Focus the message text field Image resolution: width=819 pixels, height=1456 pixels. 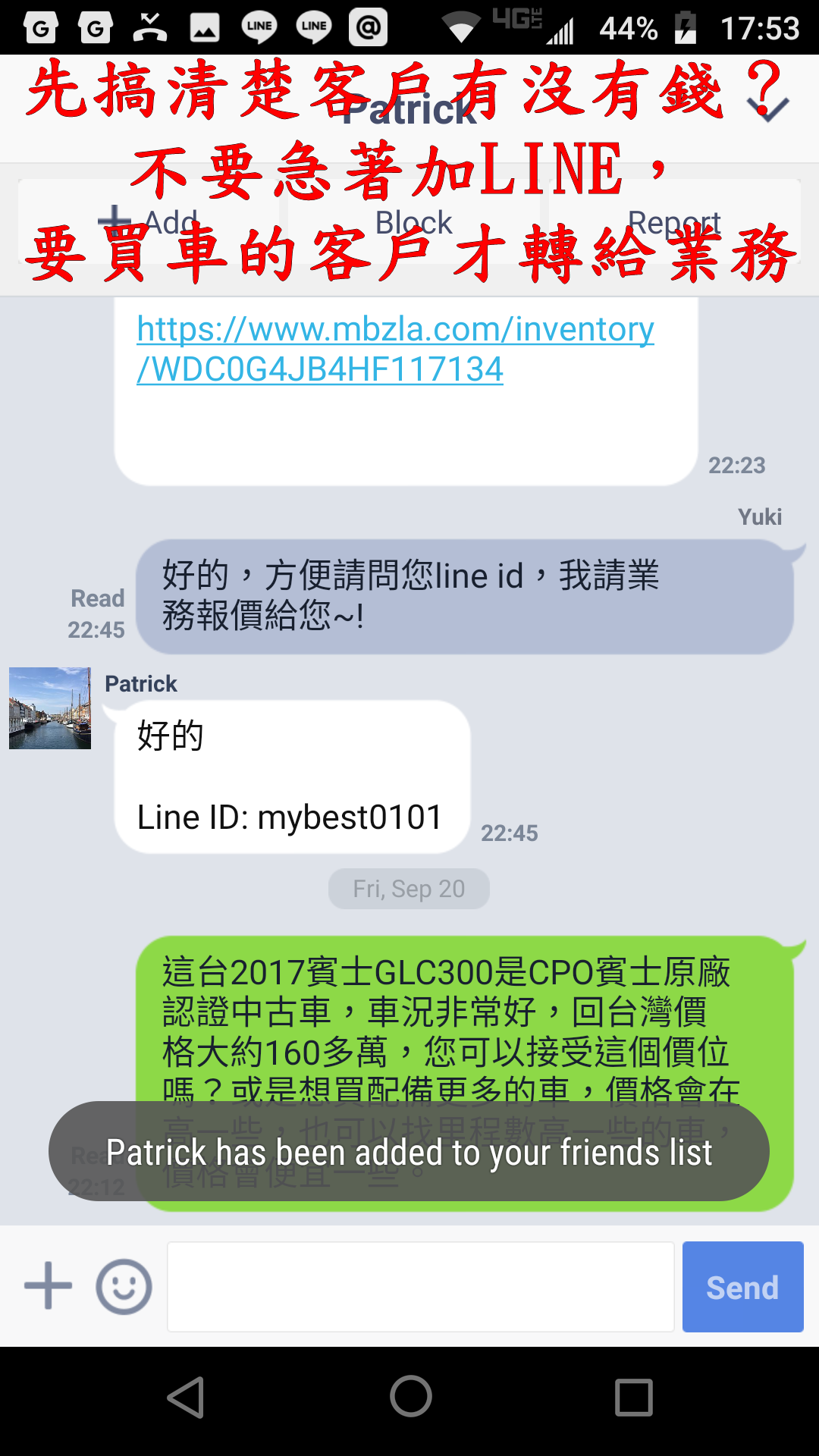click(x=421, y=1286)
